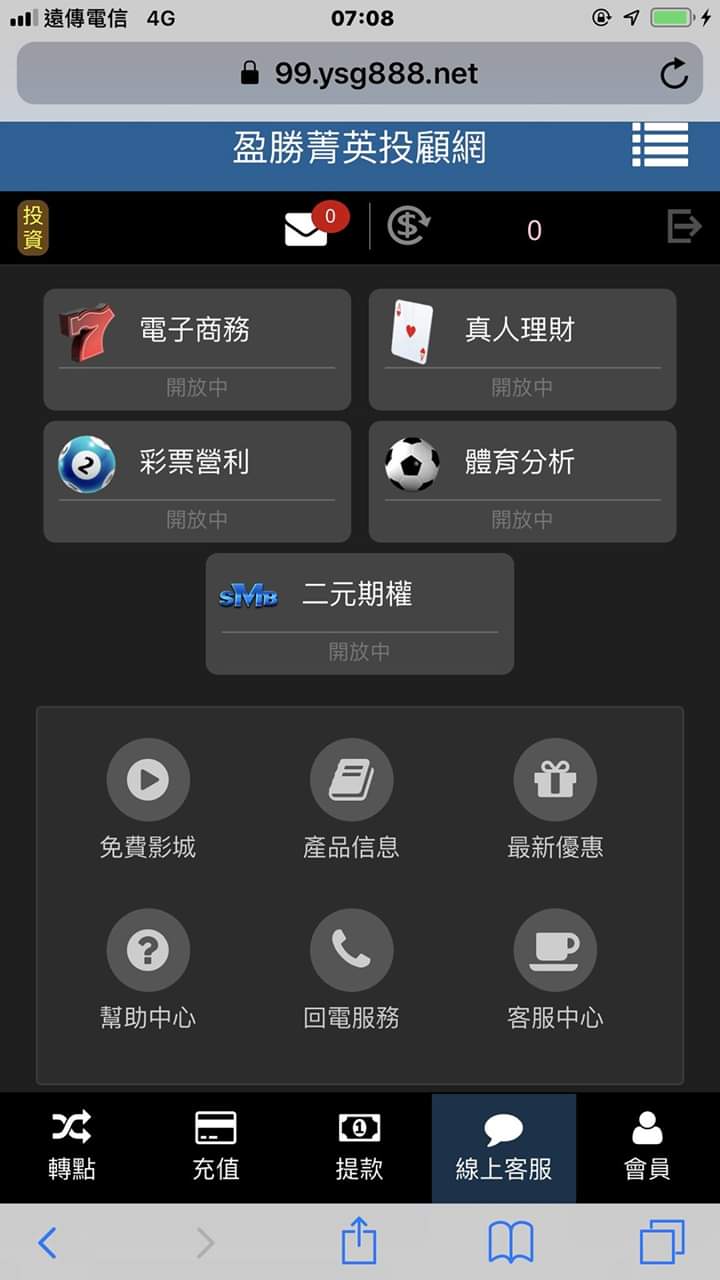This screenshot has height=1280, width=720.
Task: Switch to the 轉點 tab
Action: (x=72, y=1147)
